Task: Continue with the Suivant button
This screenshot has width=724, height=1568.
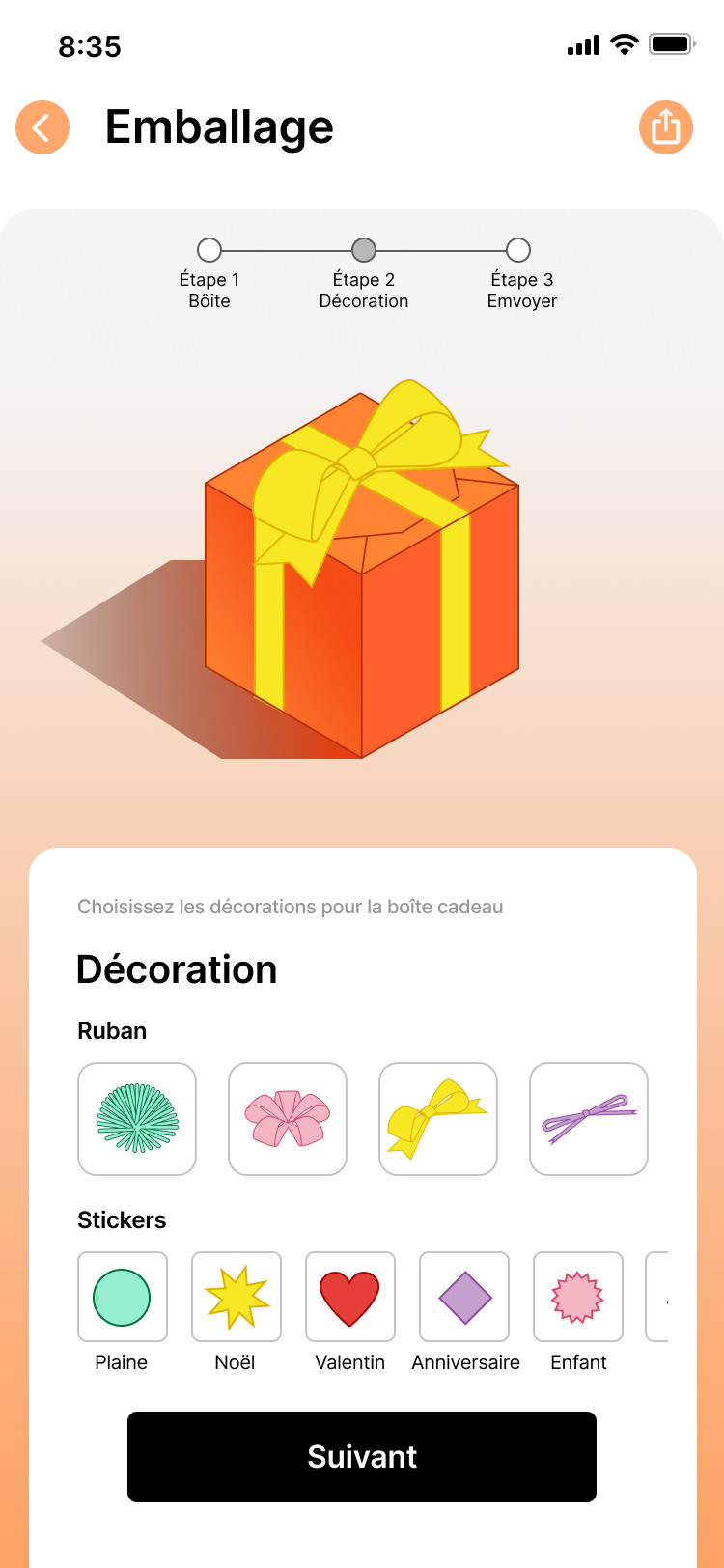Action: pyautogui.click(x=362, y=1457)
